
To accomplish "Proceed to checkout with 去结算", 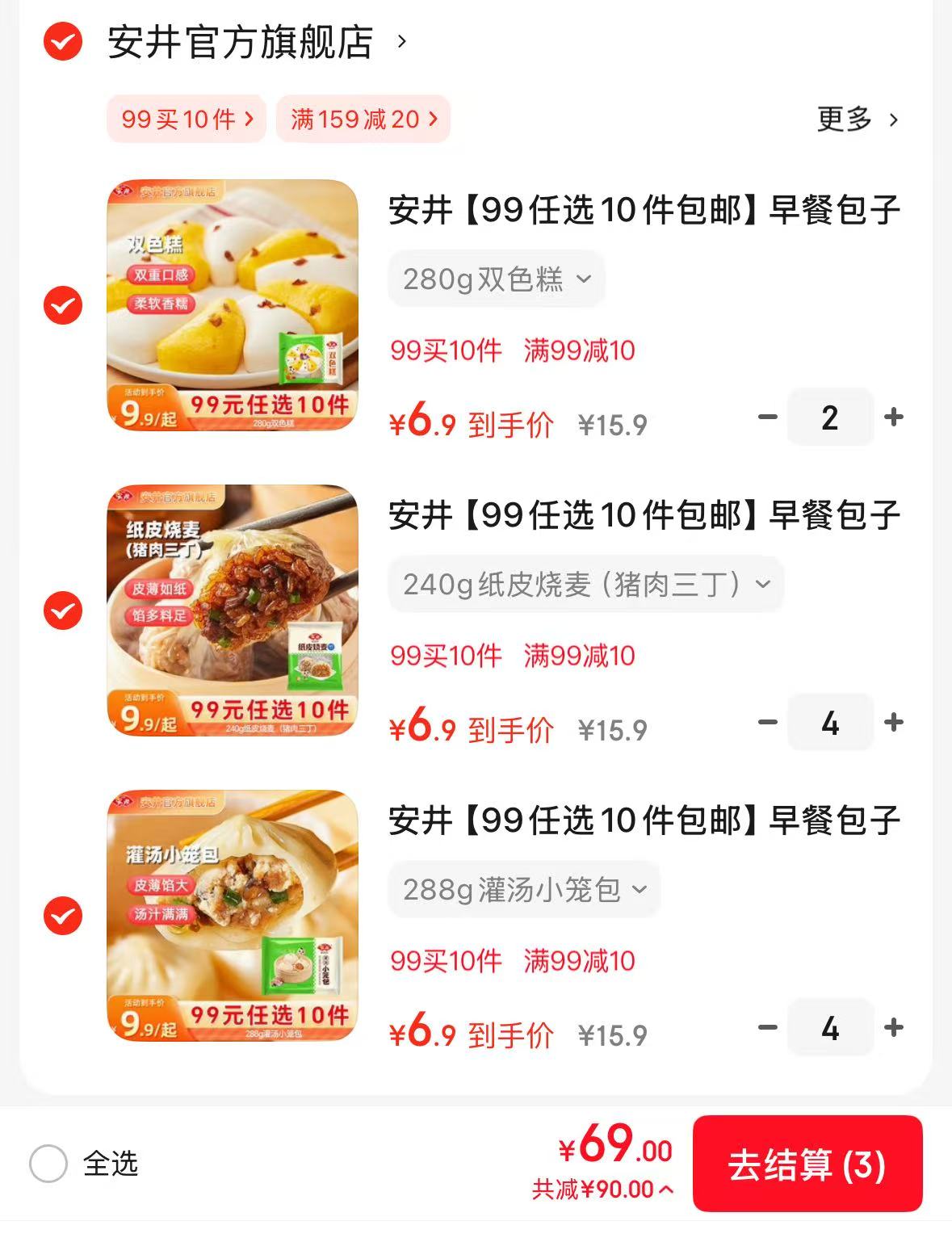I will pyautogui.click(x=807, y=1164).
